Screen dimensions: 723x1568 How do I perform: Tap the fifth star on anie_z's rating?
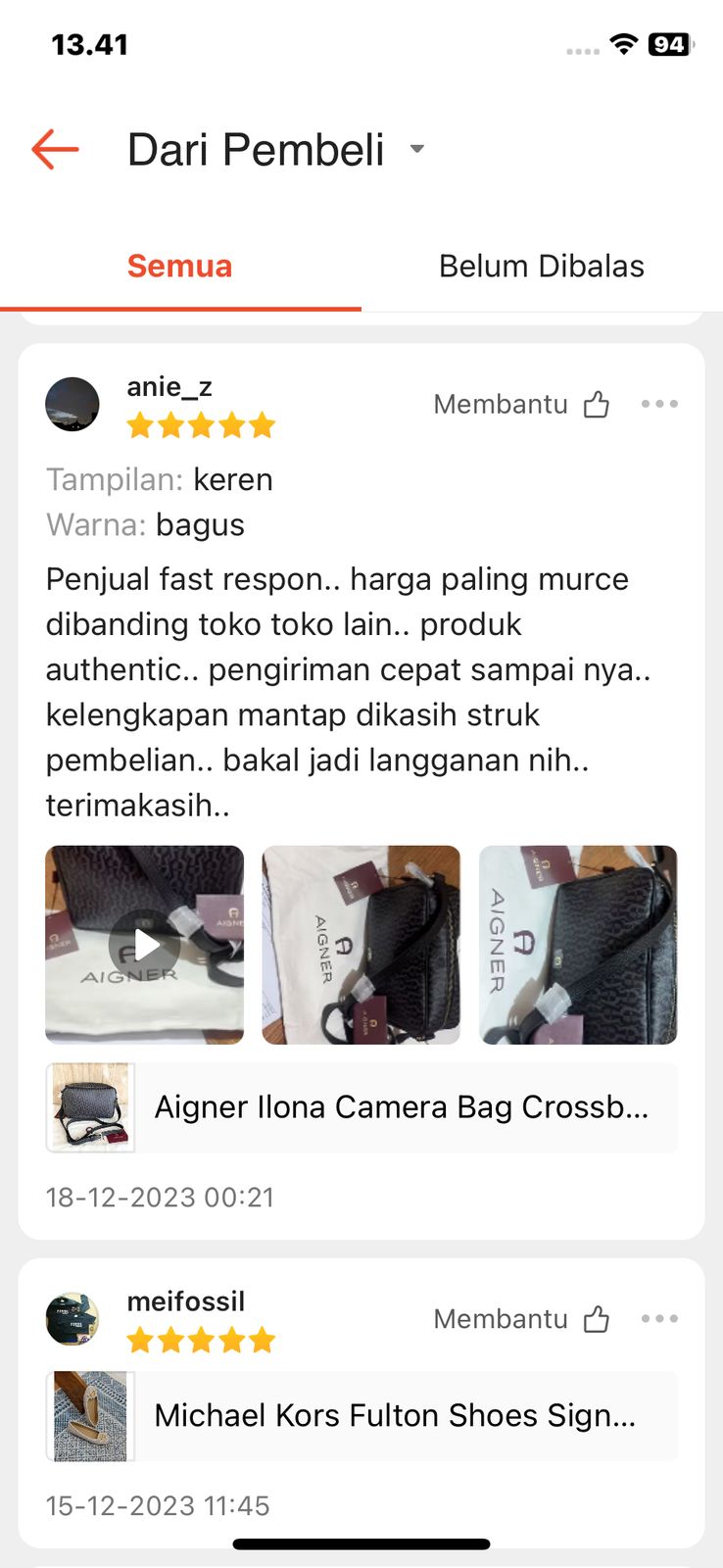[x=263, y=425]
